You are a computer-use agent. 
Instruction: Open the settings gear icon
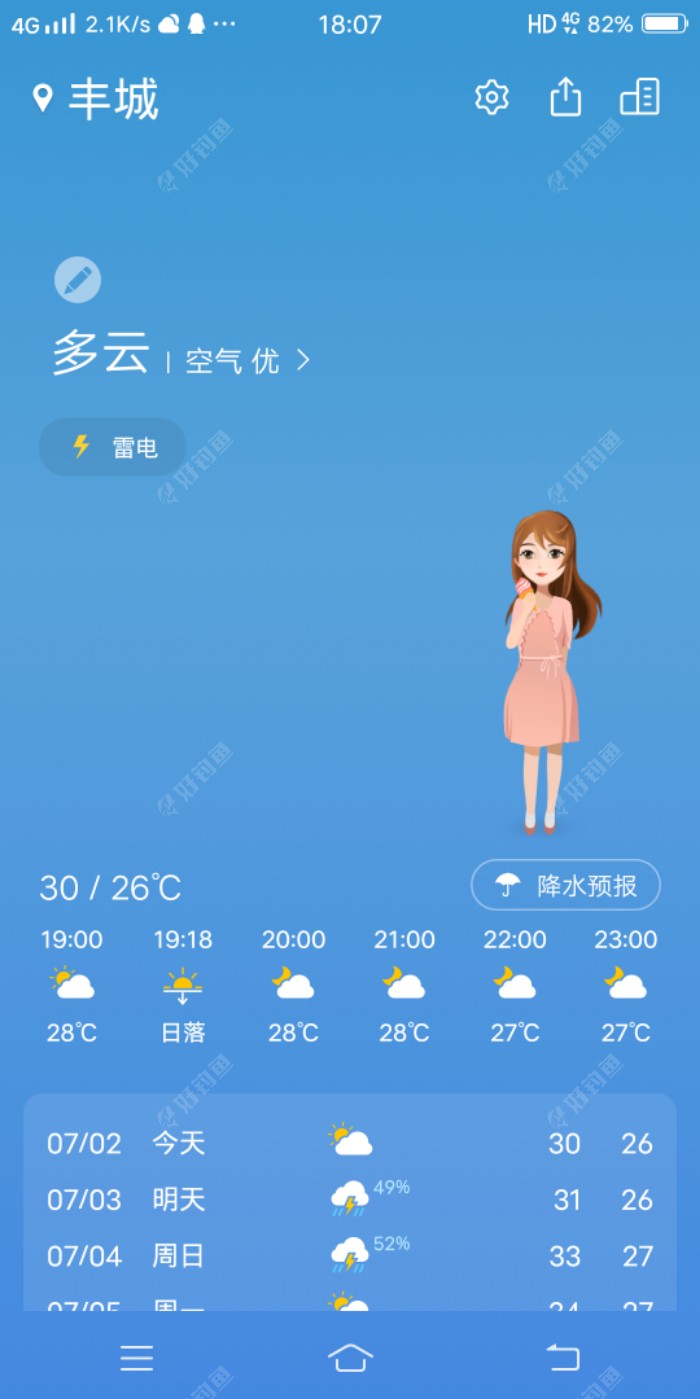click(x=491, y=98)
